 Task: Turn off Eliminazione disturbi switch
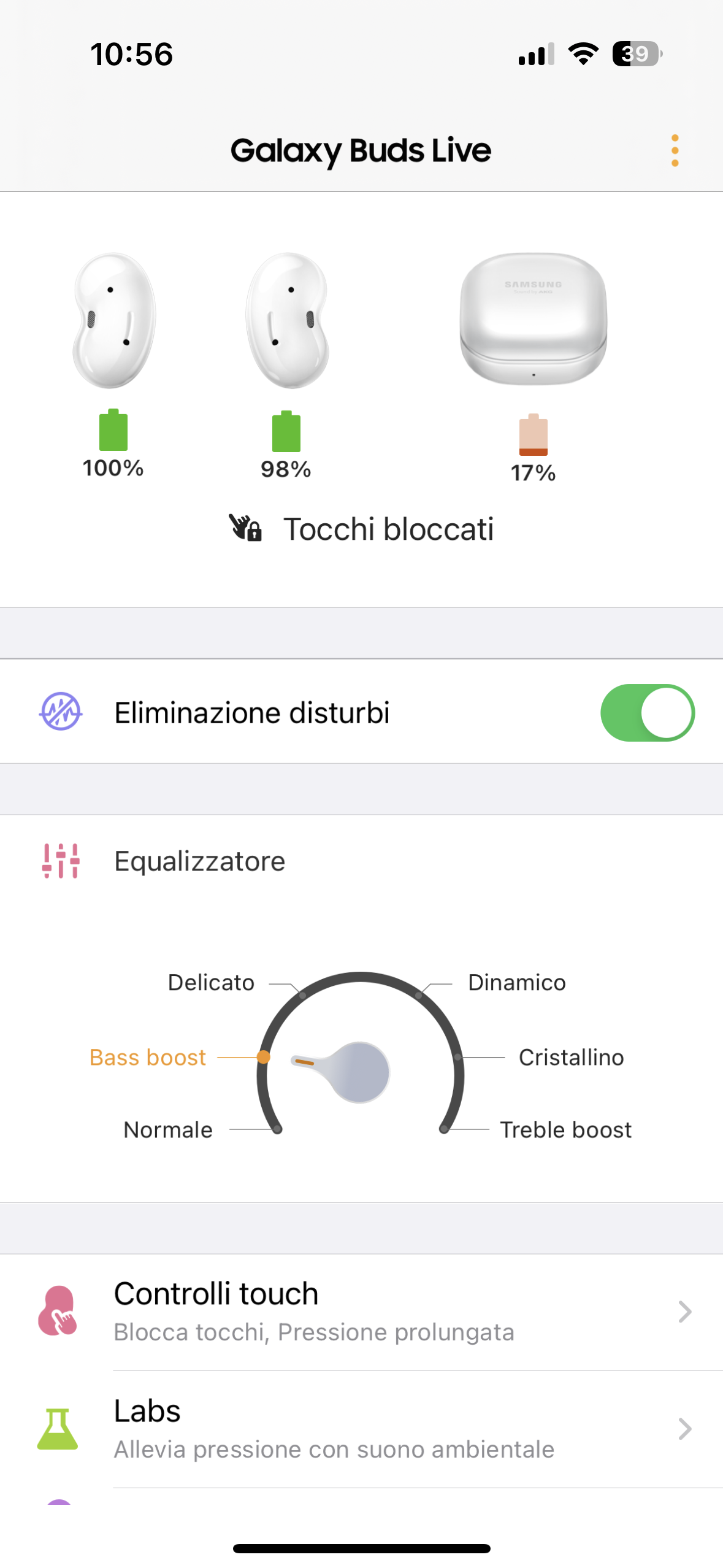pyautogui.click(x=647, y=712)
